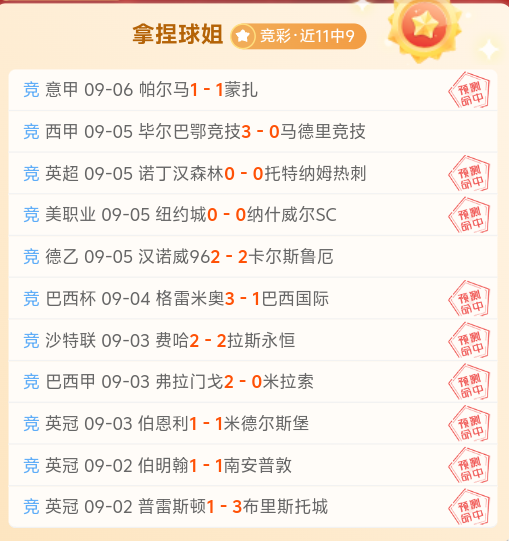This screenshot has height=541, width=509.
Task: Open the 毕尔巴鄂竞技 vs 马德里竞技 match row
Action: point(253,131)
